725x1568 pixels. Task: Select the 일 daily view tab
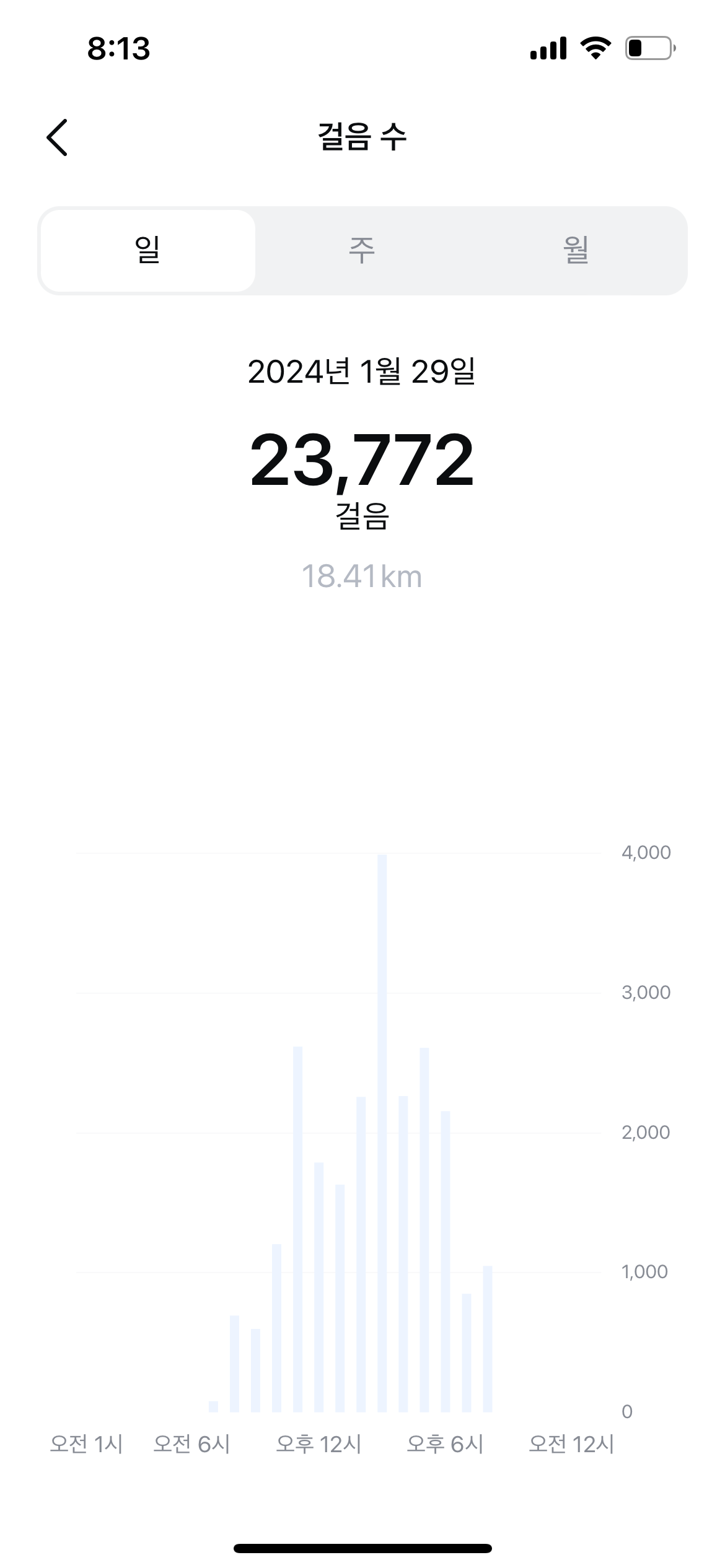[147, 250]
